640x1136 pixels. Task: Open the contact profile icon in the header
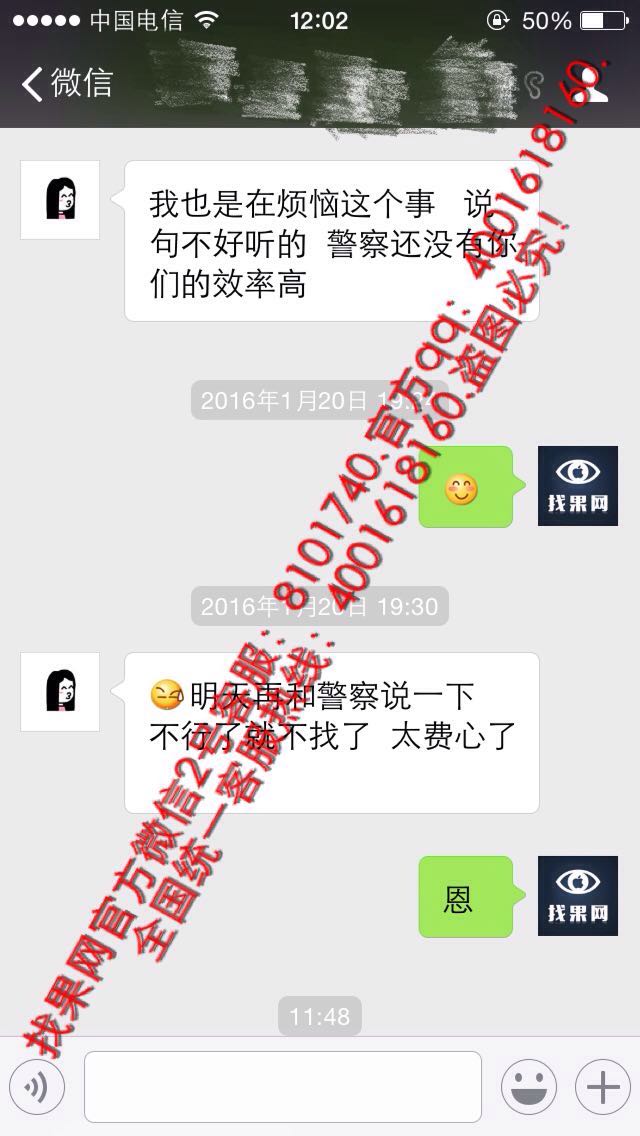(590, 84)
